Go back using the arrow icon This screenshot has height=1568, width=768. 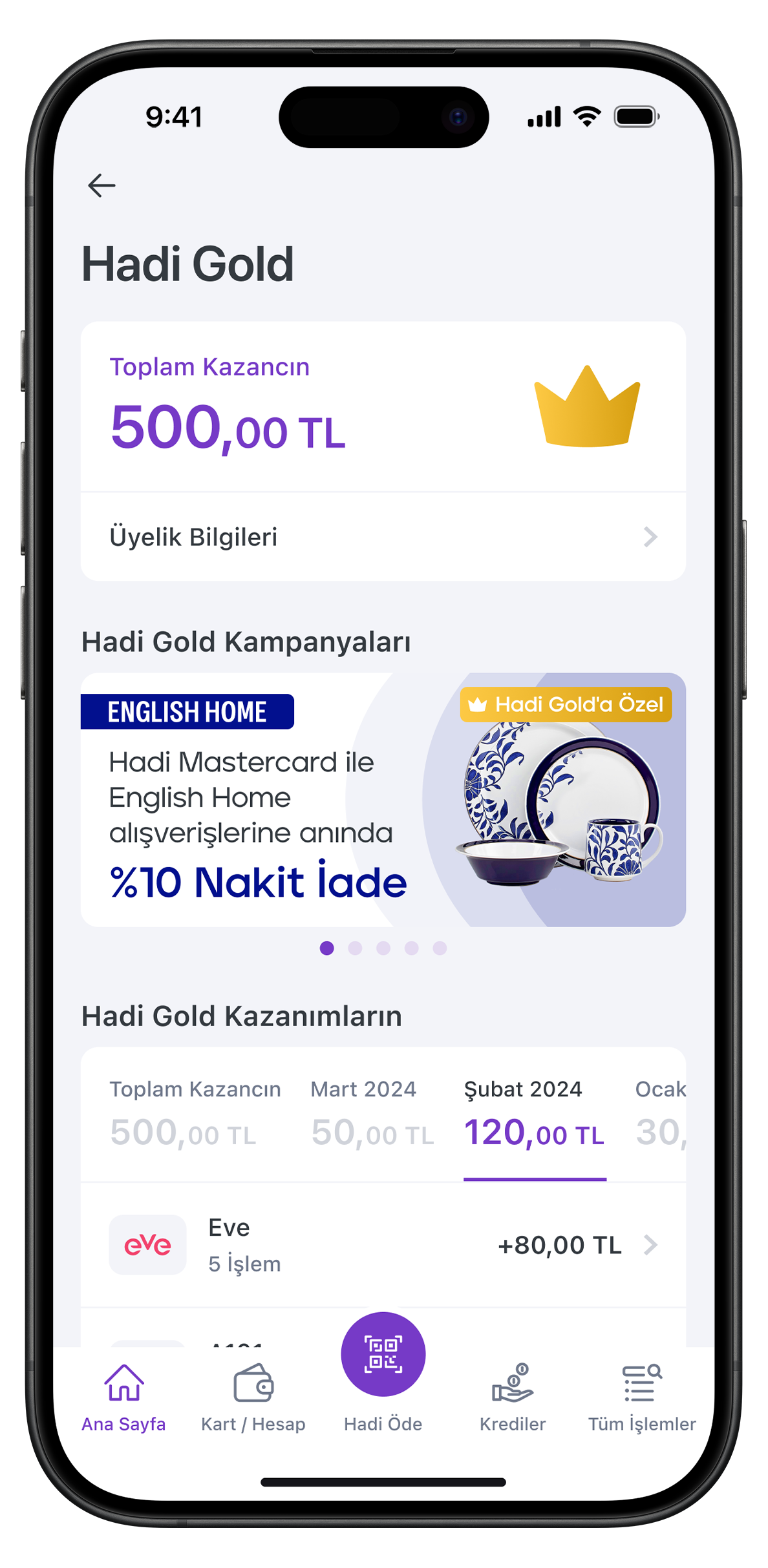coord(101,185)
